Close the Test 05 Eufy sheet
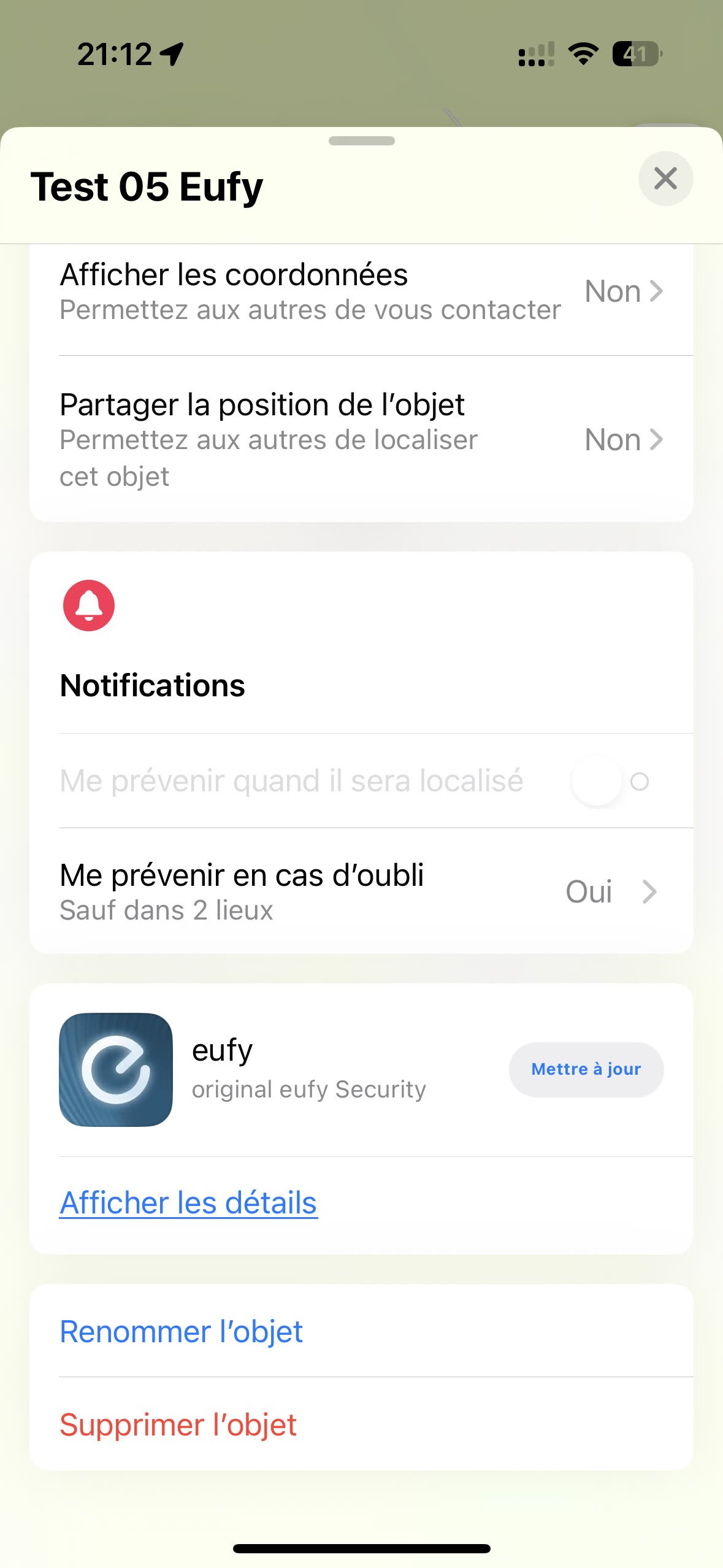Viewport: 723px width, 1568px height. click(665, 179)
